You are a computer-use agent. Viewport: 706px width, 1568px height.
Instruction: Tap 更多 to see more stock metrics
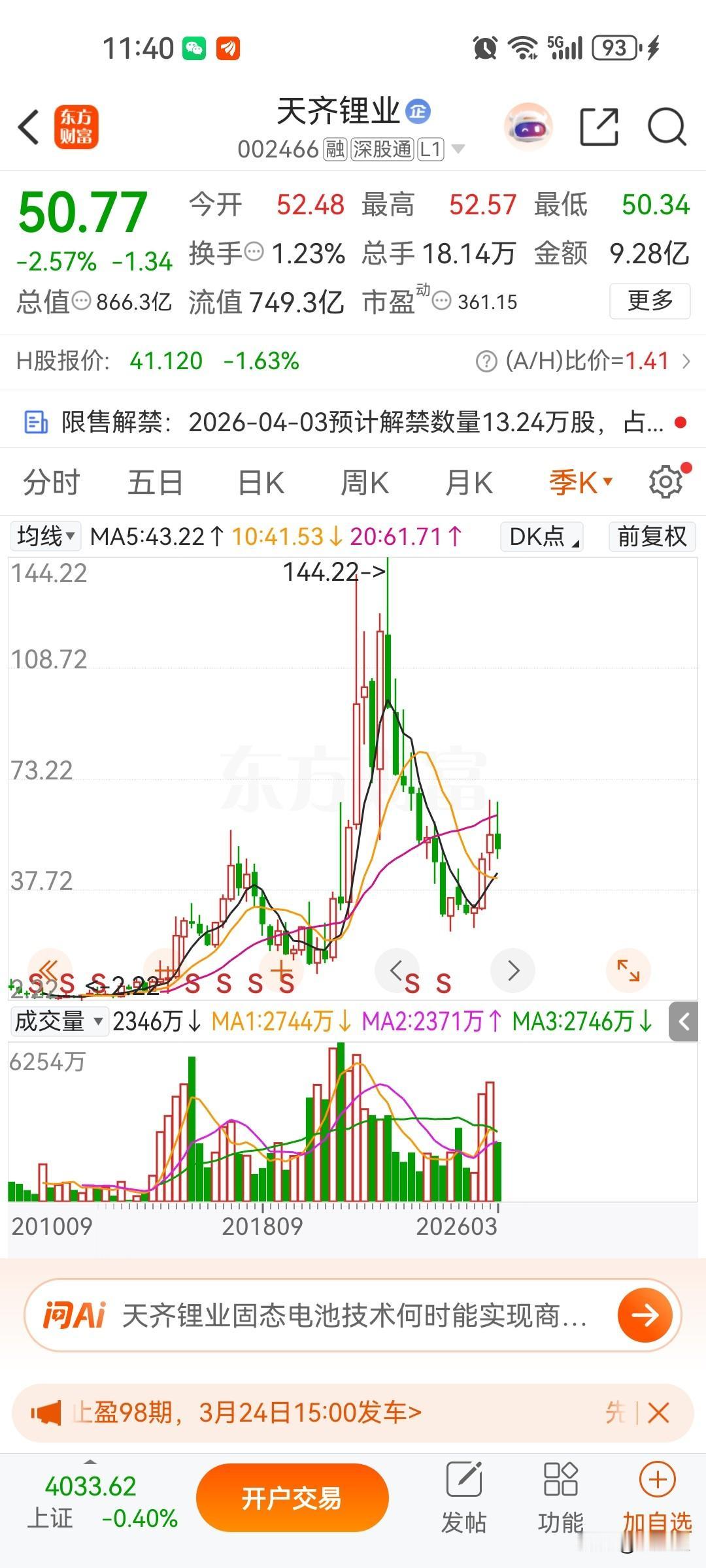[650, 301]
